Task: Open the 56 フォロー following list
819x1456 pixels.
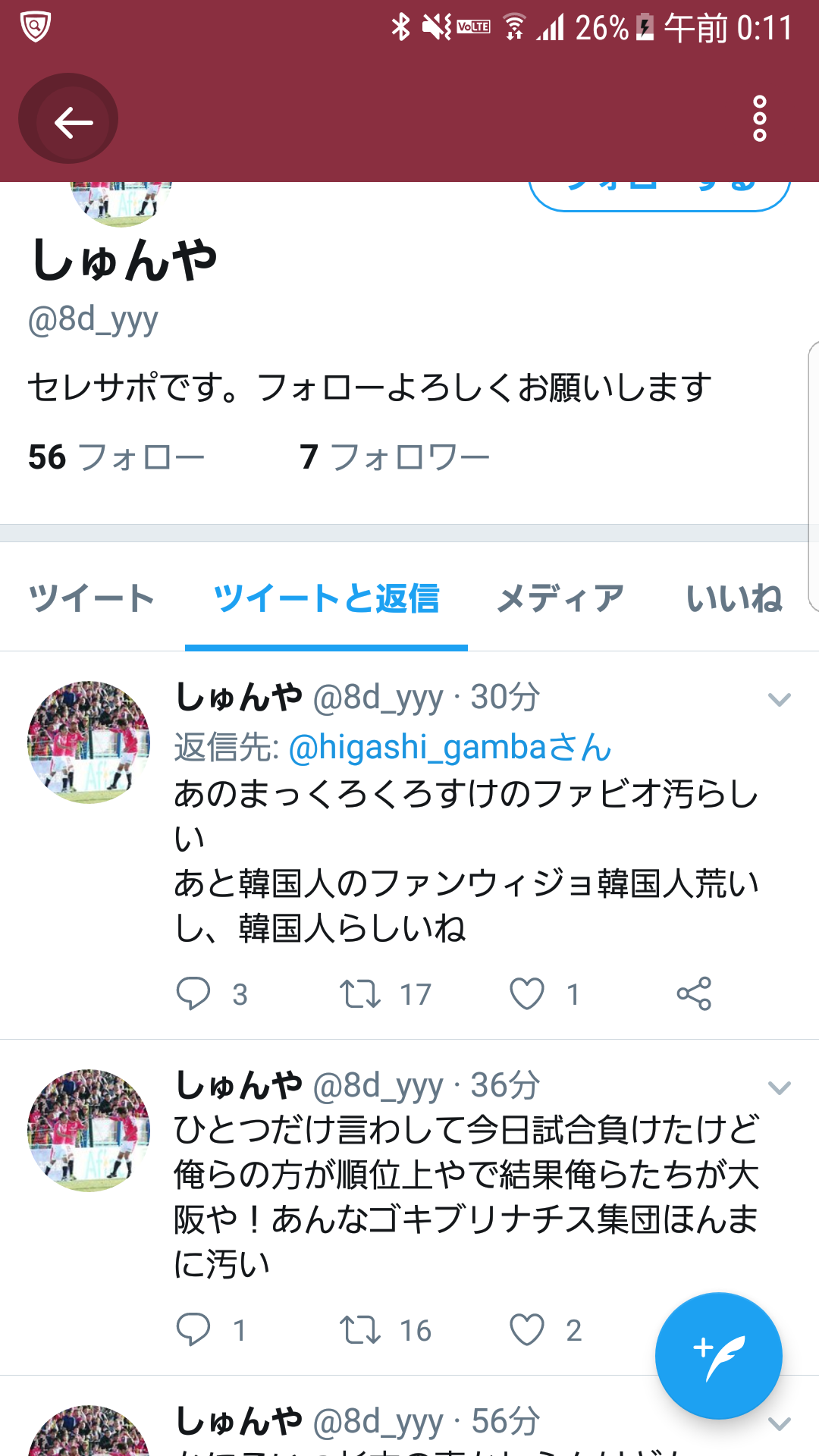Action: point(116,457)
